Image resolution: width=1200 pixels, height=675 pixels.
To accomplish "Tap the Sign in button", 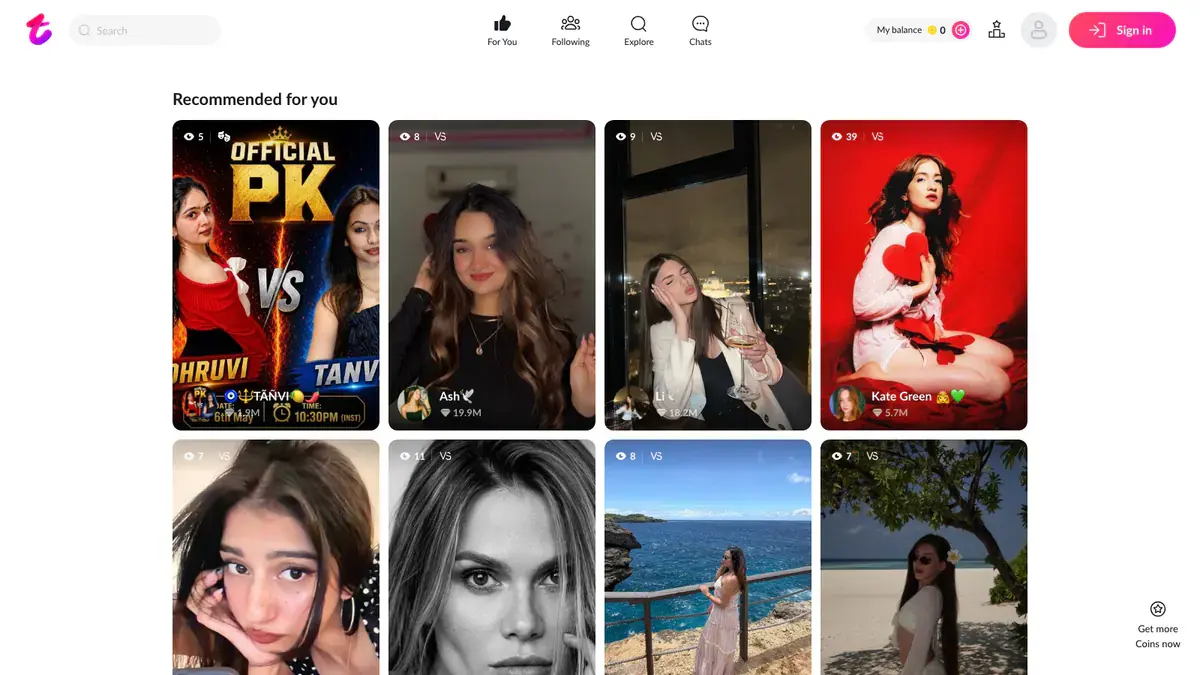I will click(x=1122, y=30).
